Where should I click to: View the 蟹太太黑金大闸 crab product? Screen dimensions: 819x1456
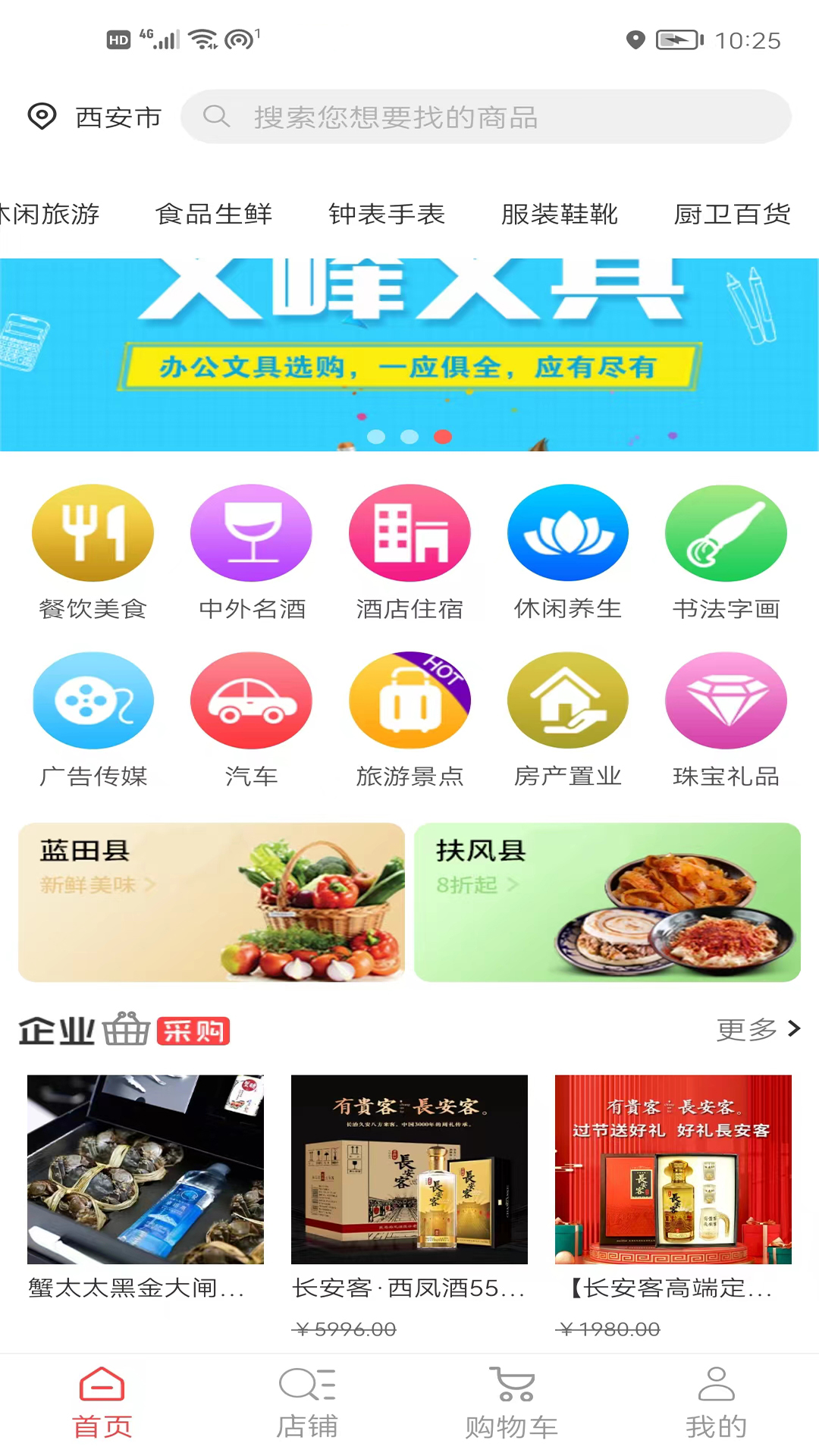[x=146, y=1187]
